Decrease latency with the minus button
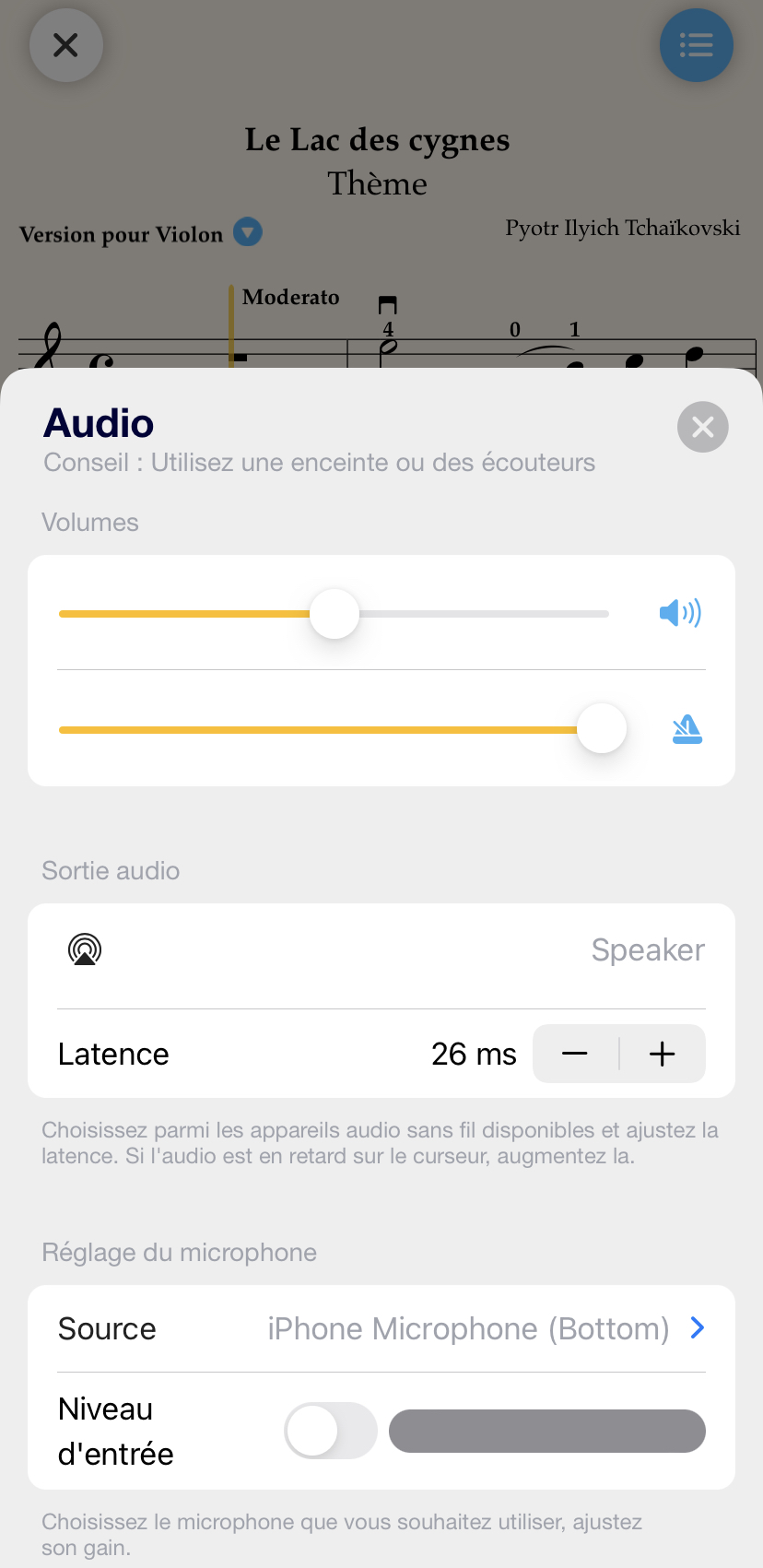The width and height of the screenshot is (763, 1568). pyautogui.click(x=575, y=1054)
